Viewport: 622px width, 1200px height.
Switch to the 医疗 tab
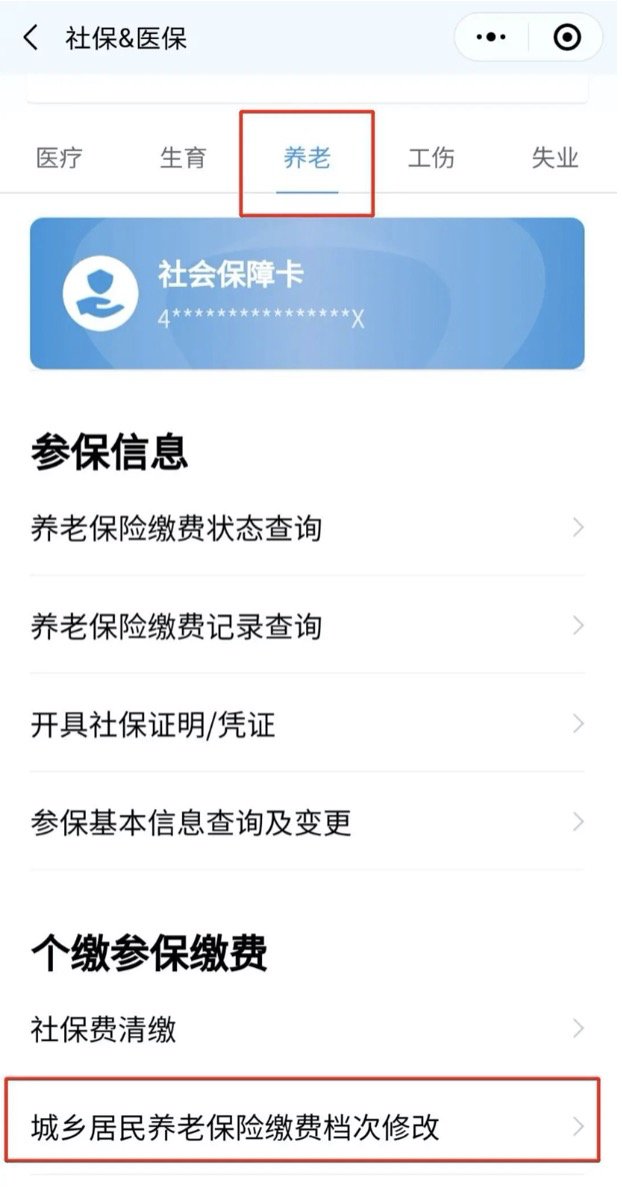click(59, 158)
